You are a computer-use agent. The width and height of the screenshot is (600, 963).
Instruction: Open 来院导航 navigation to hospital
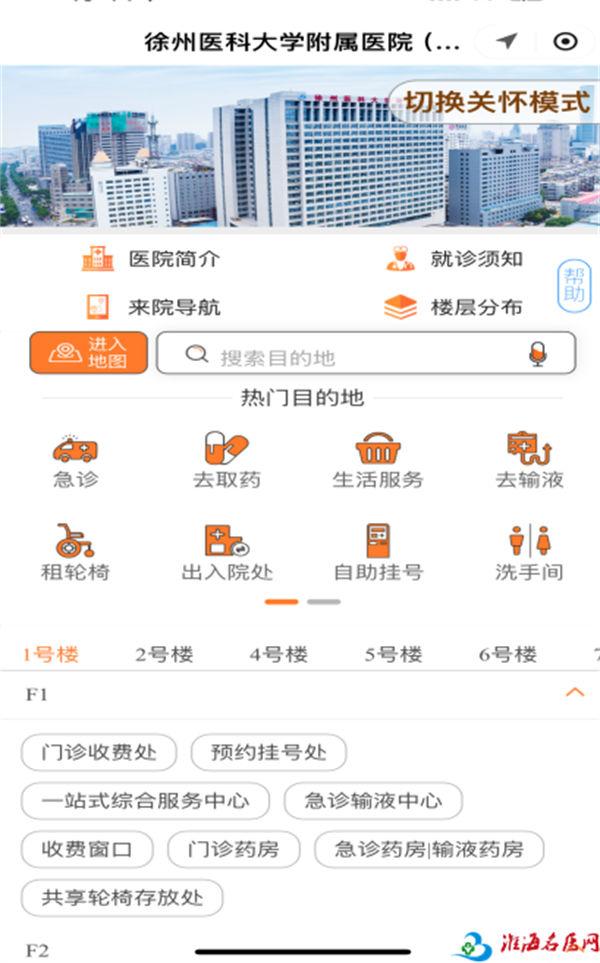coord(152,307)
